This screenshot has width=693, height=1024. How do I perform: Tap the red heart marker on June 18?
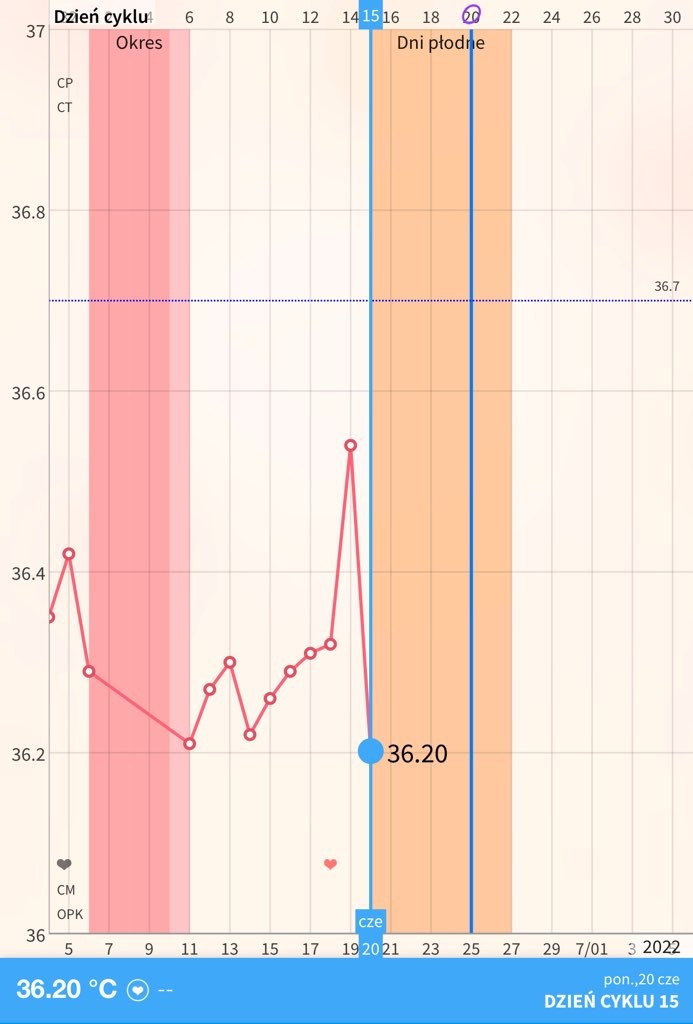click(330, 864)
